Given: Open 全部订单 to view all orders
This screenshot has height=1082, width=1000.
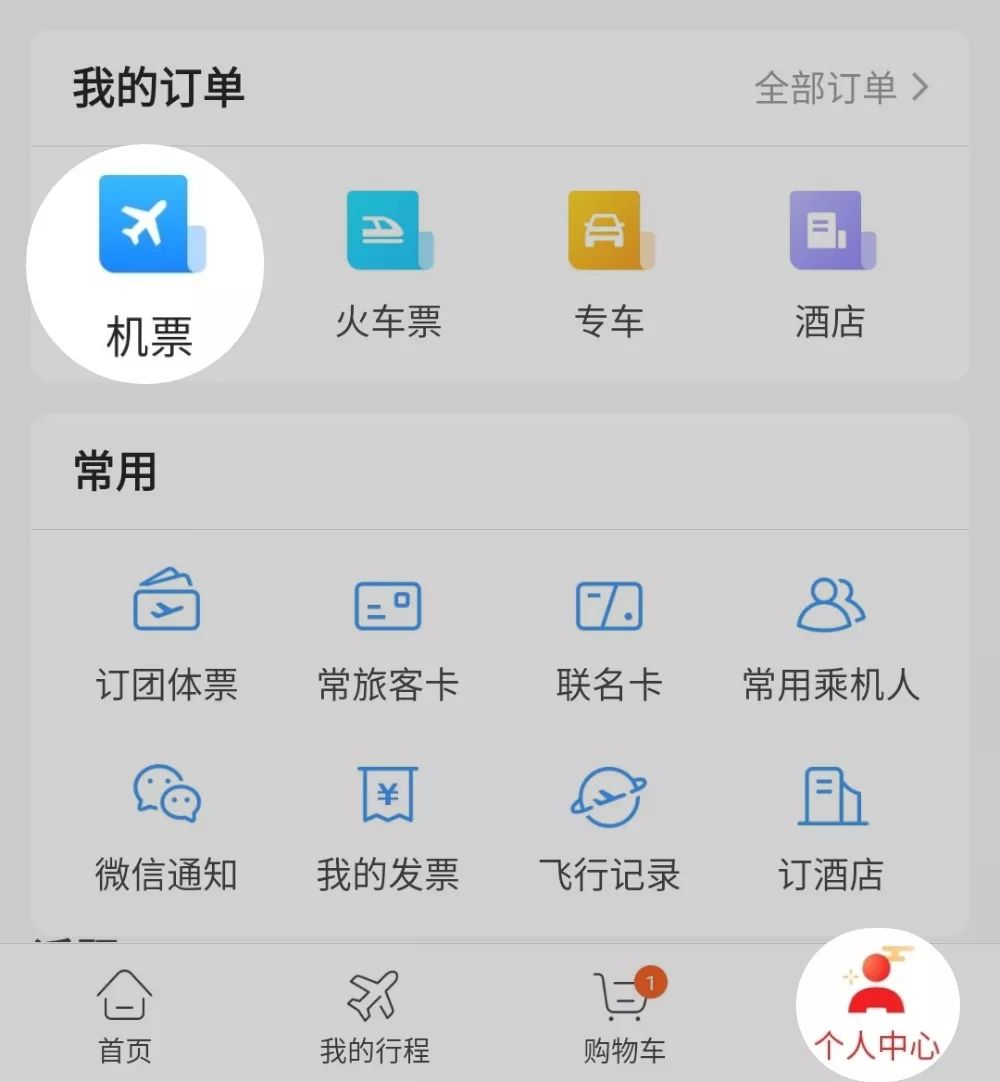Looking at the screenshot, I should [841, 89].
